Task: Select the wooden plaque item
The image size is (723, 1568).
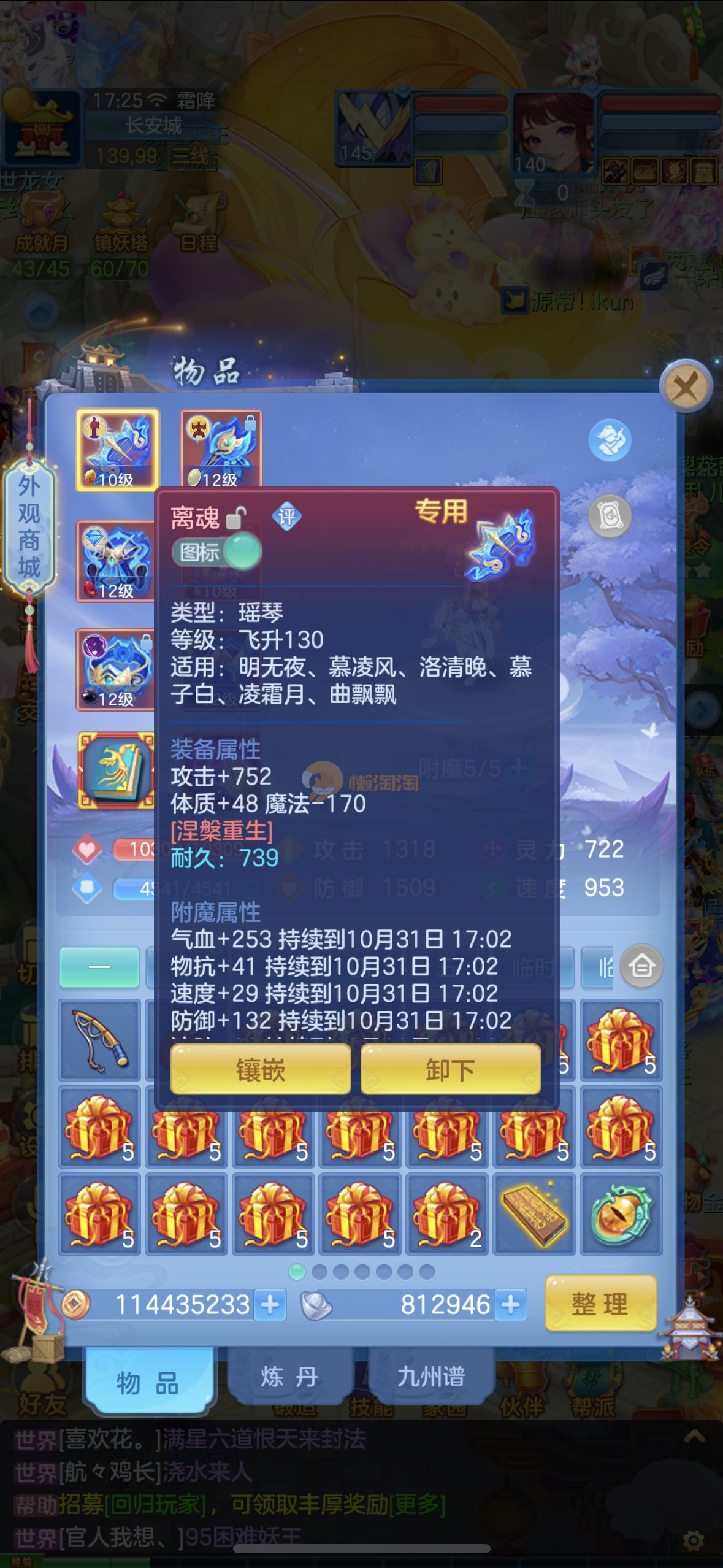Action: click(533, 1214)
